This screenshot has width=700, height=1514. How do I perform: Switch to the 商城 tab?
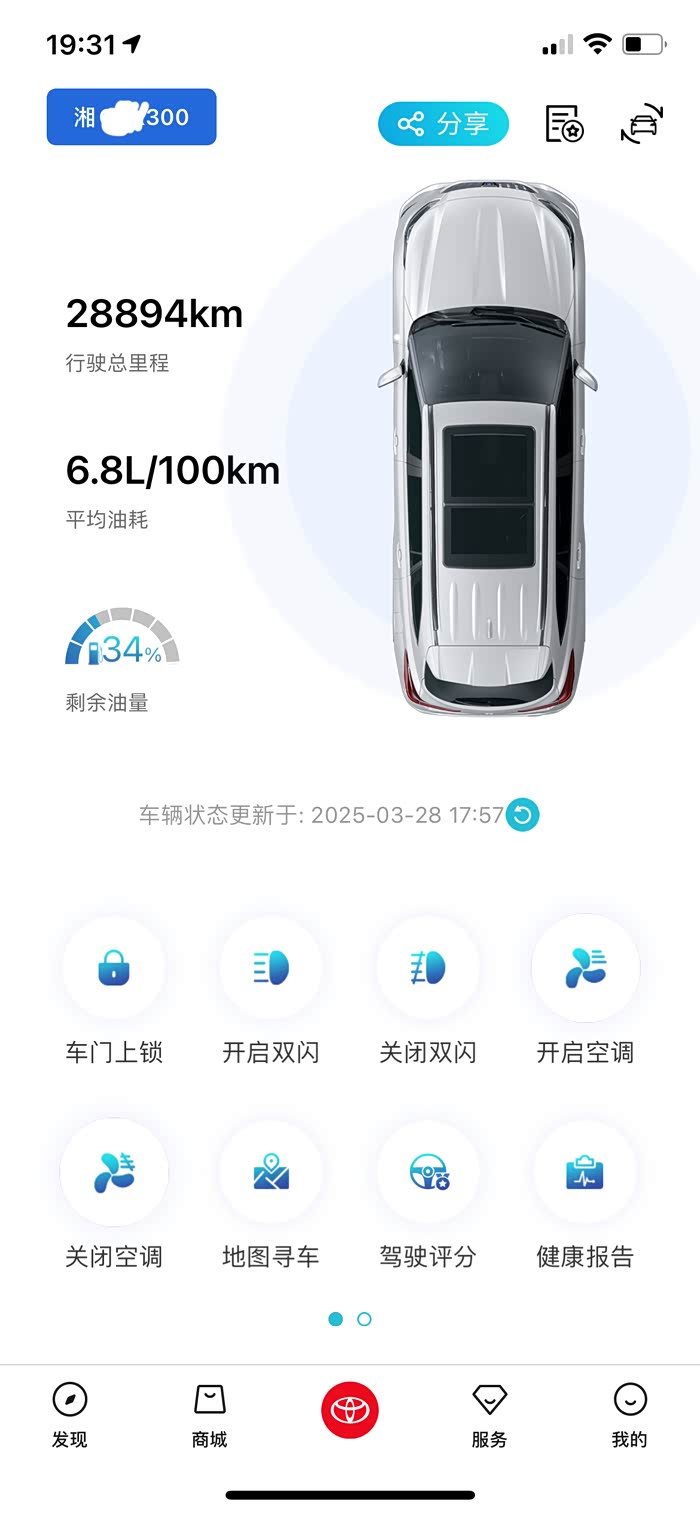pyautogui.click(x=210, y=1415)
